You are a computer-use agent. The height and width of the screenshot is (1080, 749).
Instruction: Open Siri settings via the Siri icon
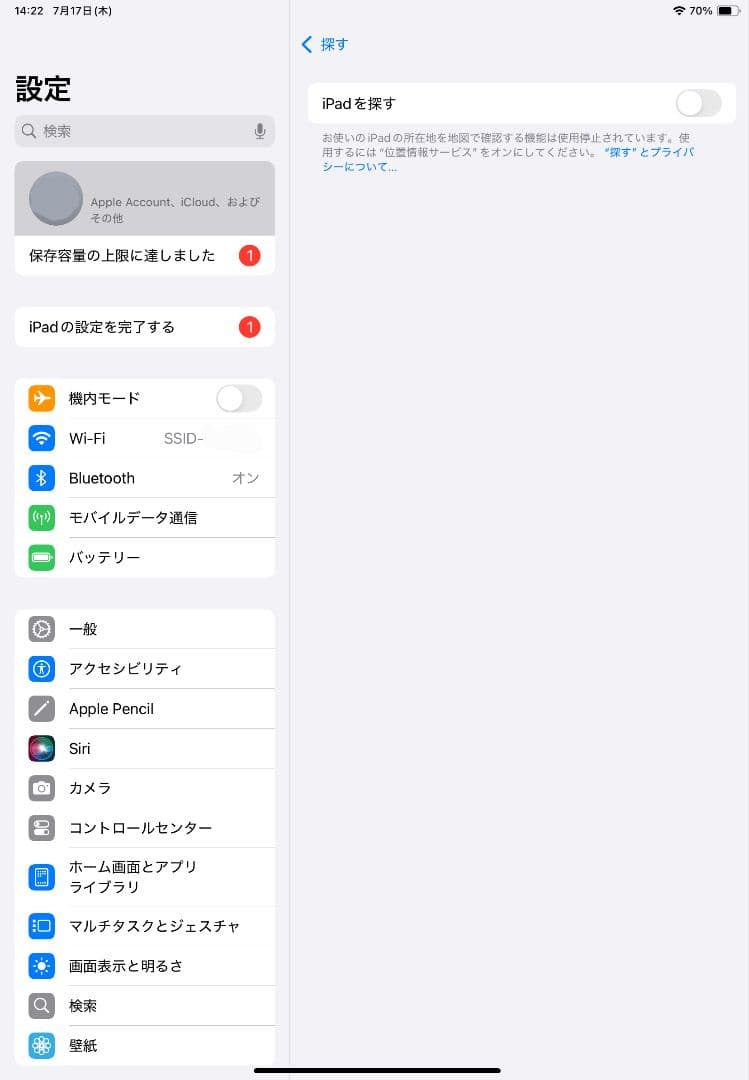41,748
